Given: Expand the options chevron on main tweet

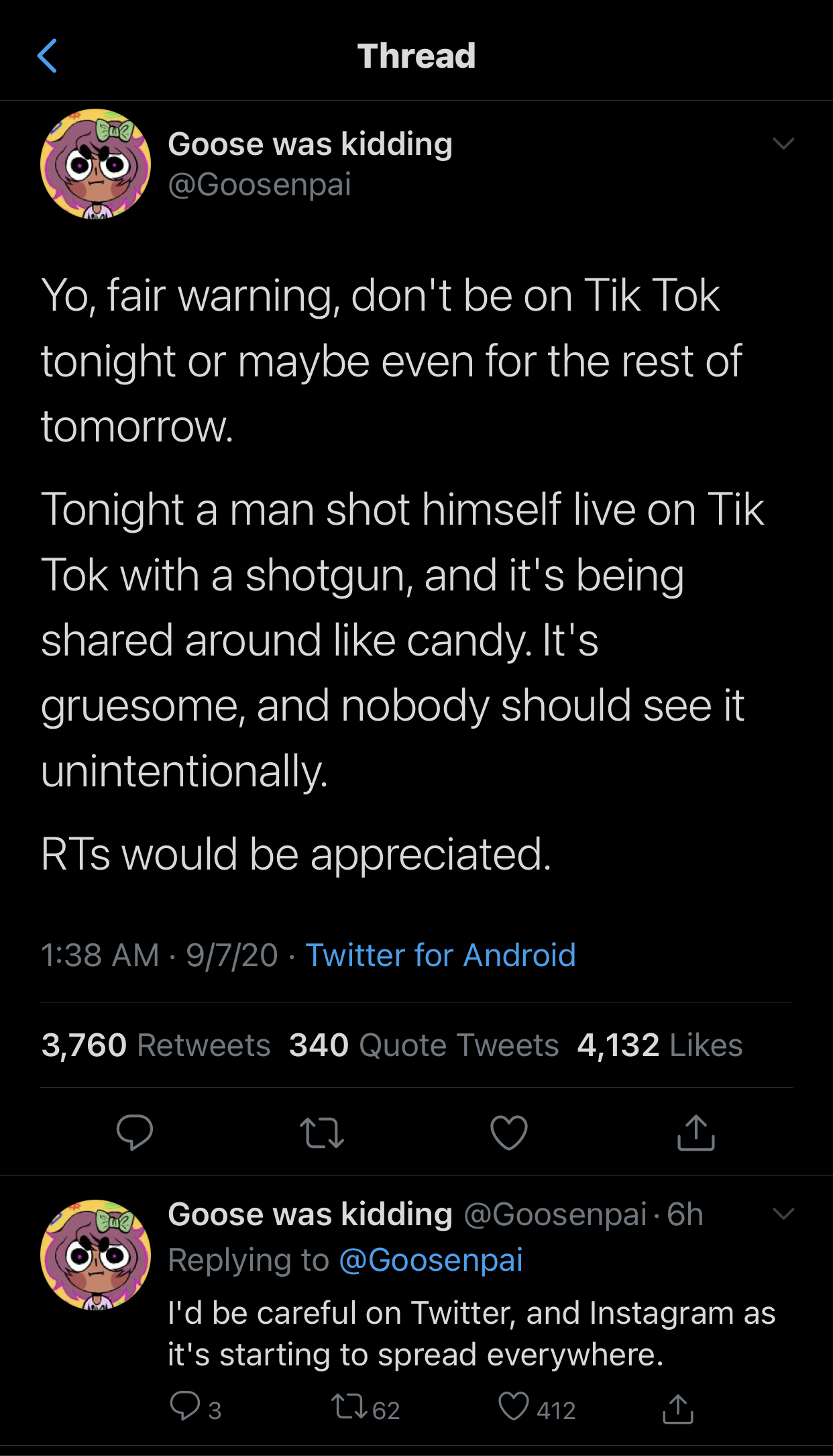Looking at the screenshot, I should [783, 144].
